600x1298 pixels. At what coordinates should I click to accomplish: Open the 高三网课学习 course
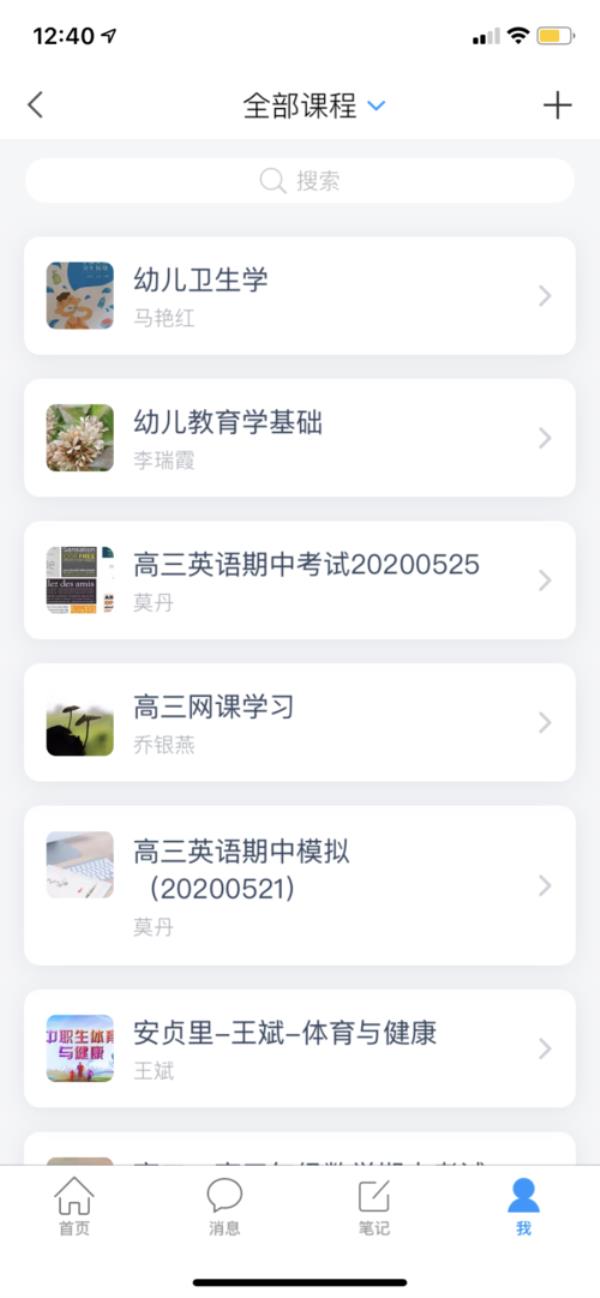300,722
